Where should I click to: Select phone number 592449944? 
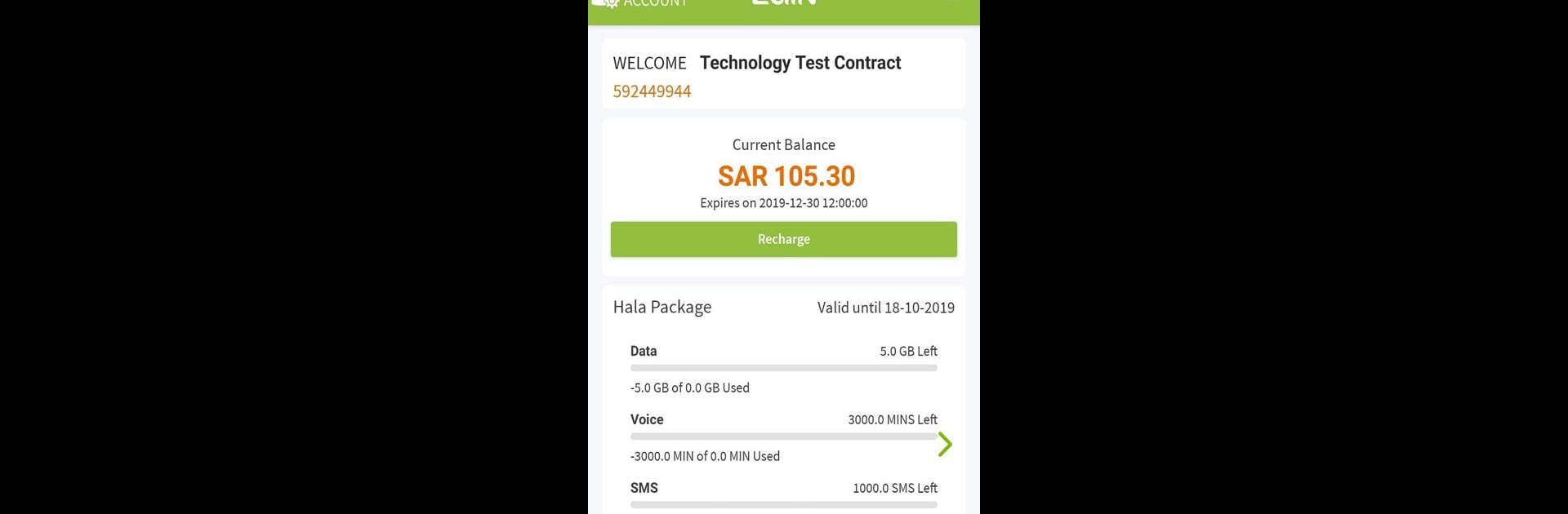click(652, 91)
